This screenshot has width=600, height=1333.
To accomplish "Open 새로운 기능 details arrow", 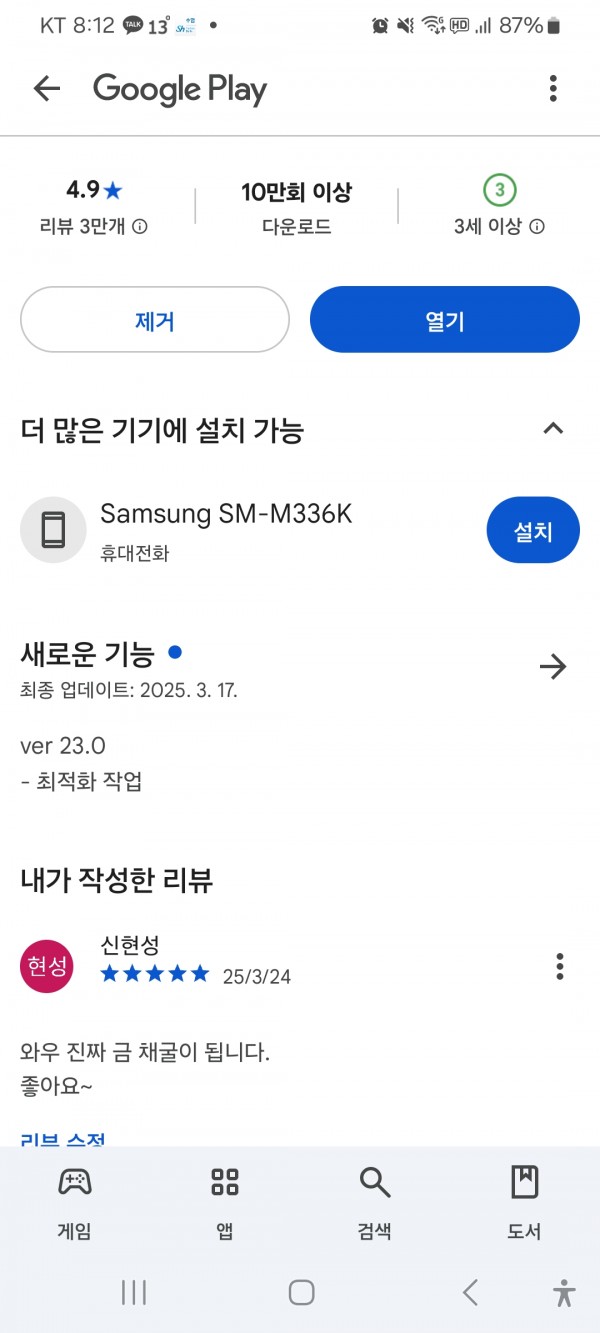I will [x=553, y=667].
